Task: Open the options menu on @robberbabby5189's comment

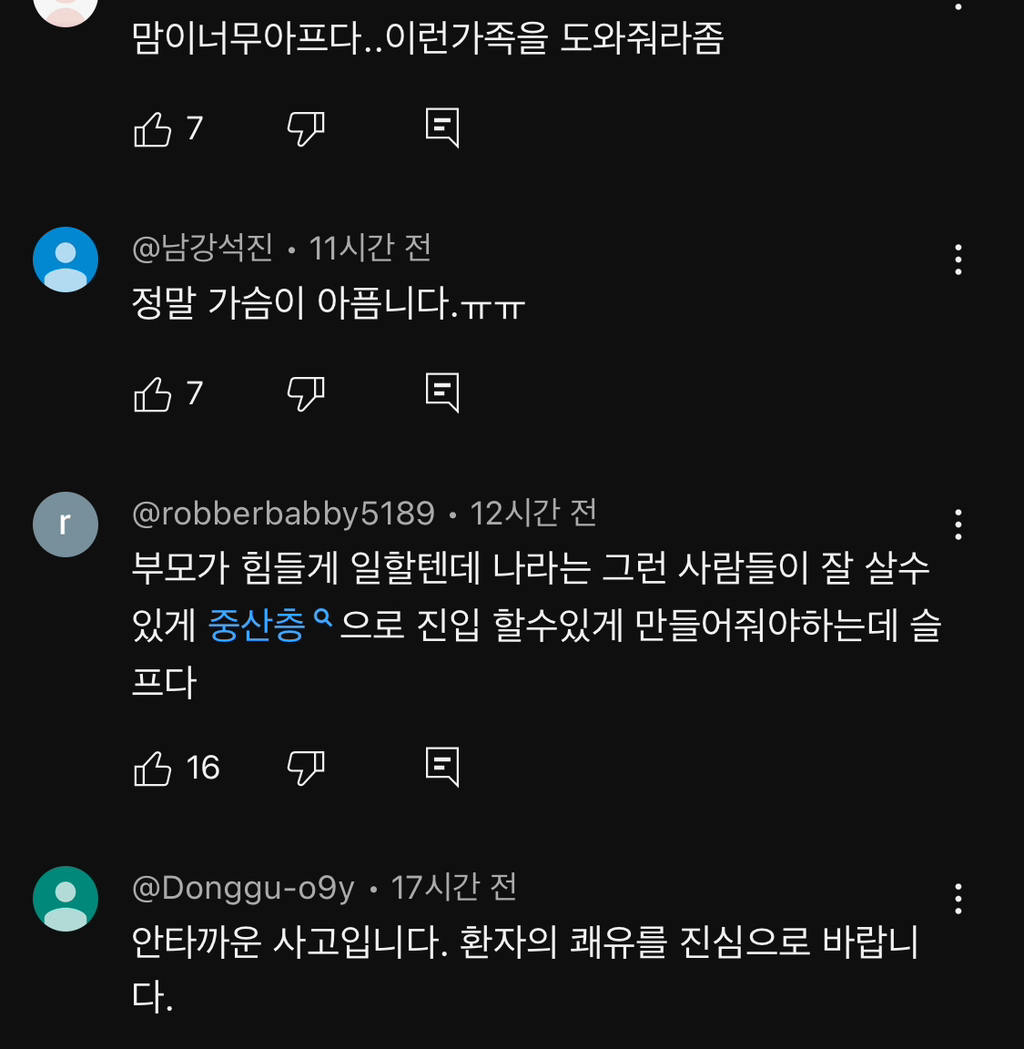Action: [x=957, y=524]
